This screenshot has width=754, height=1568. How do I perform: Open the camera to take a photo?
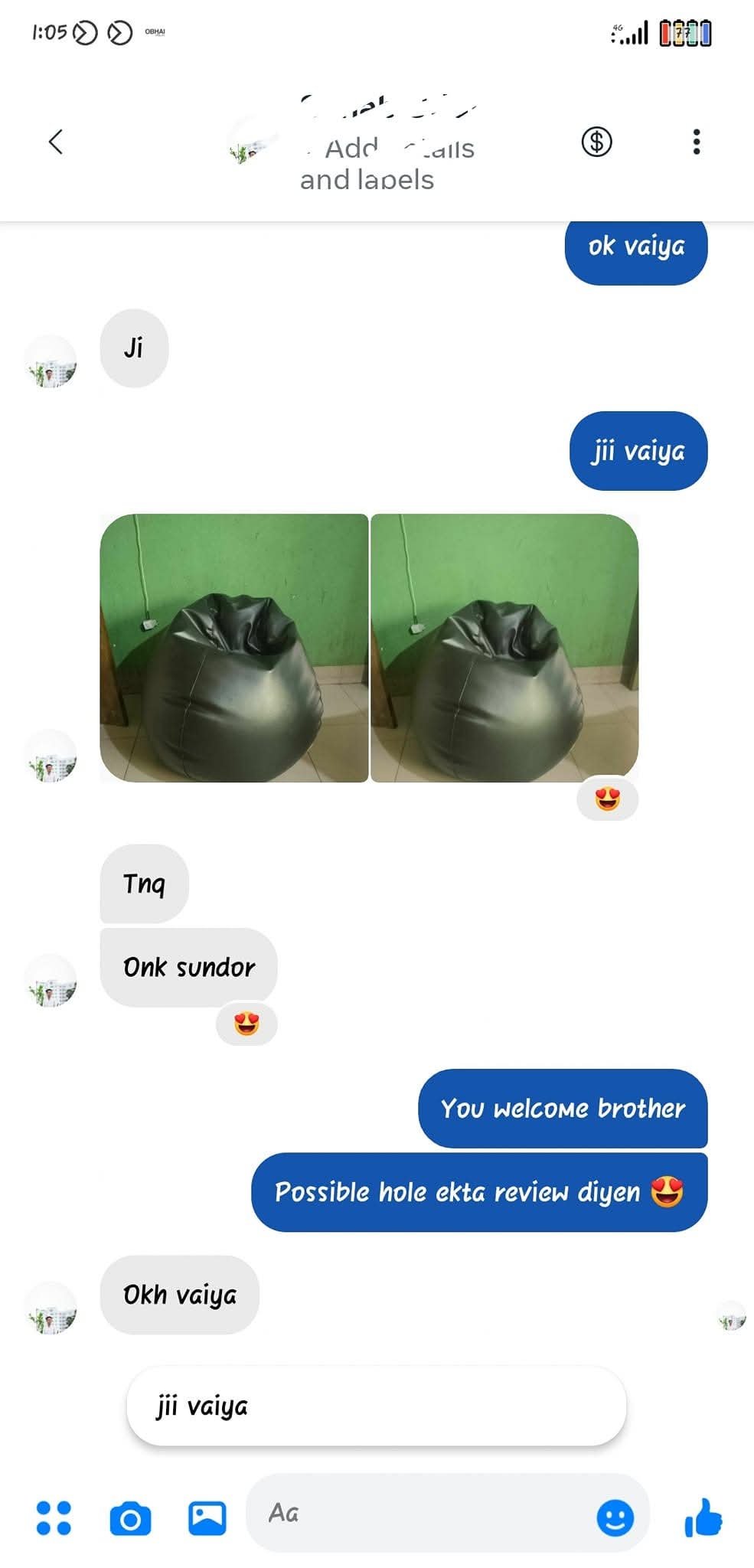[x=130, y=1518]
